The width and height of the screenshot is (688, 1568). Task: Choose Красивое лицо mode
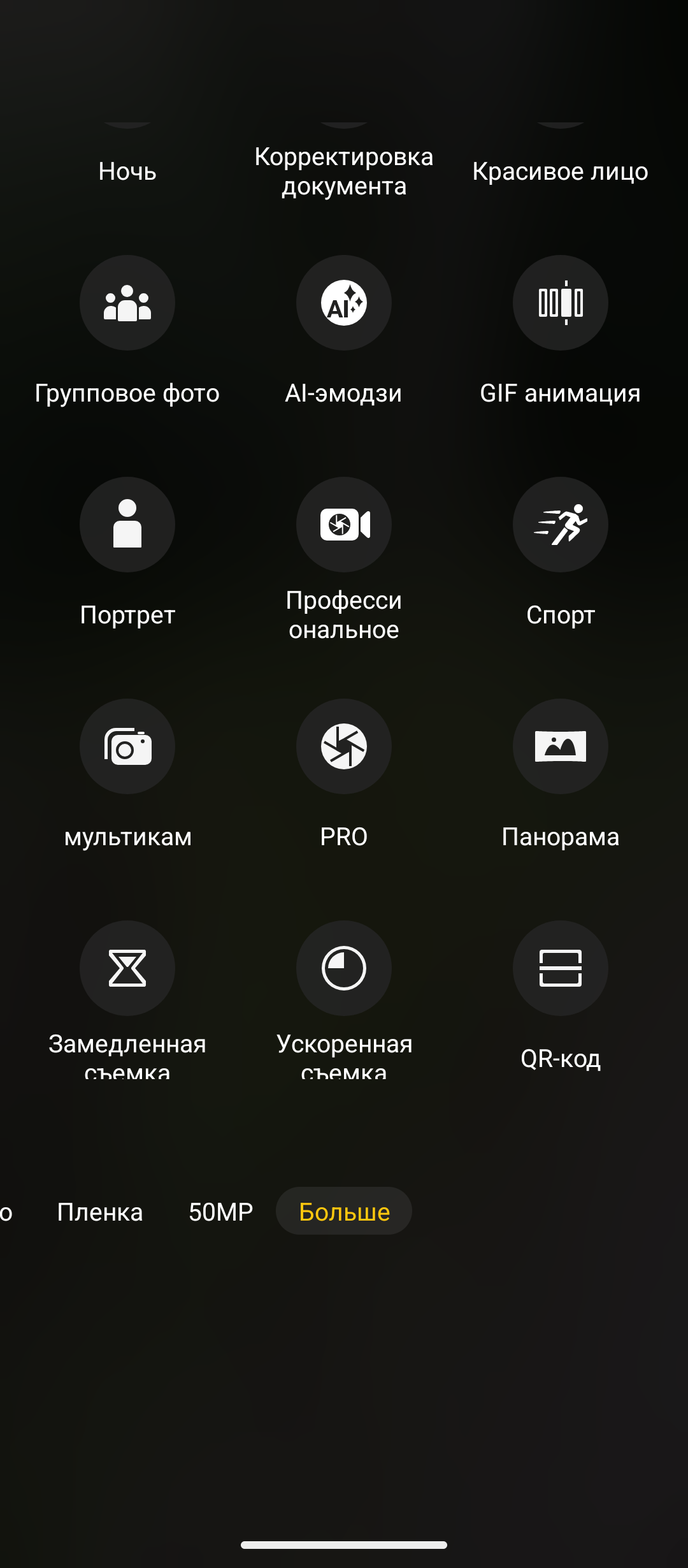(561, 171)
